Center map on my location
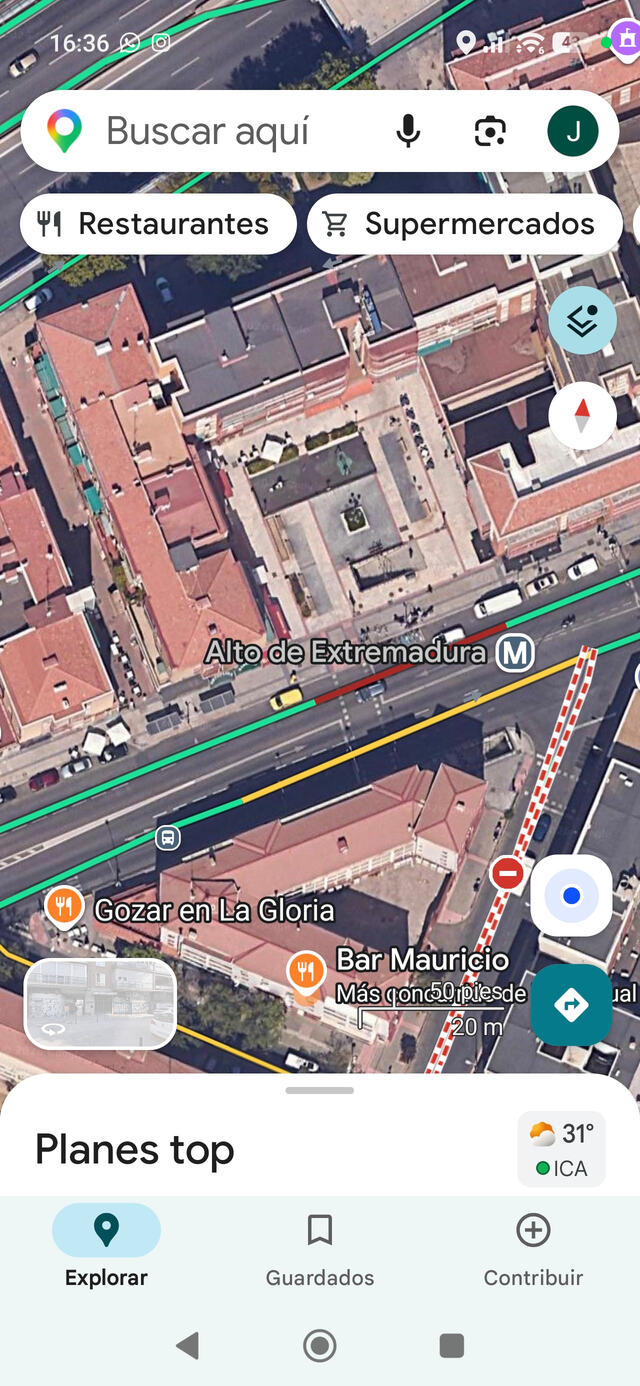640x1386 pixels. [x=571, y=896]
